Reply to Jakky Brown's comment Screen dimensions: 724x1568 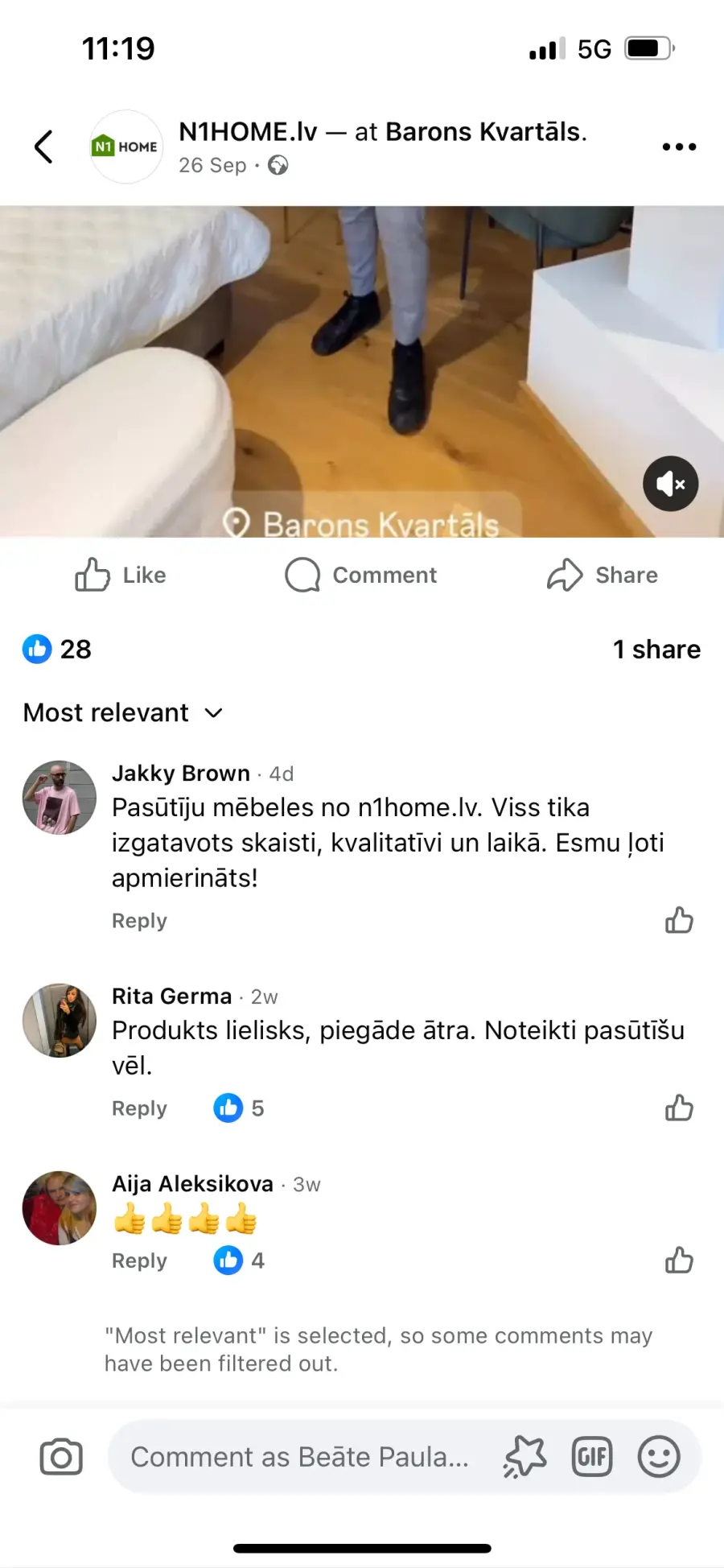coord(139,921)
